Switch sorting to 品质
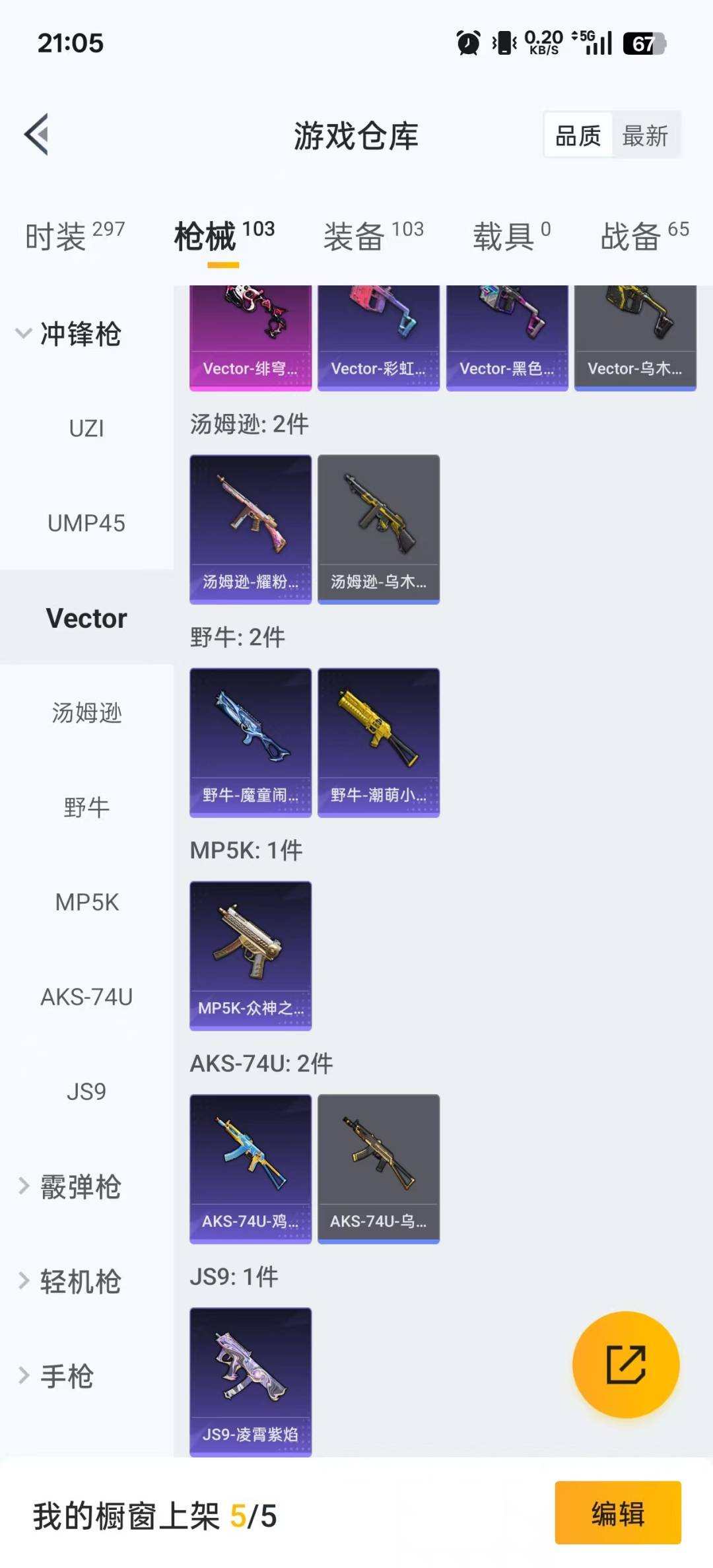 pyautogui.click(x=577, y=135)
